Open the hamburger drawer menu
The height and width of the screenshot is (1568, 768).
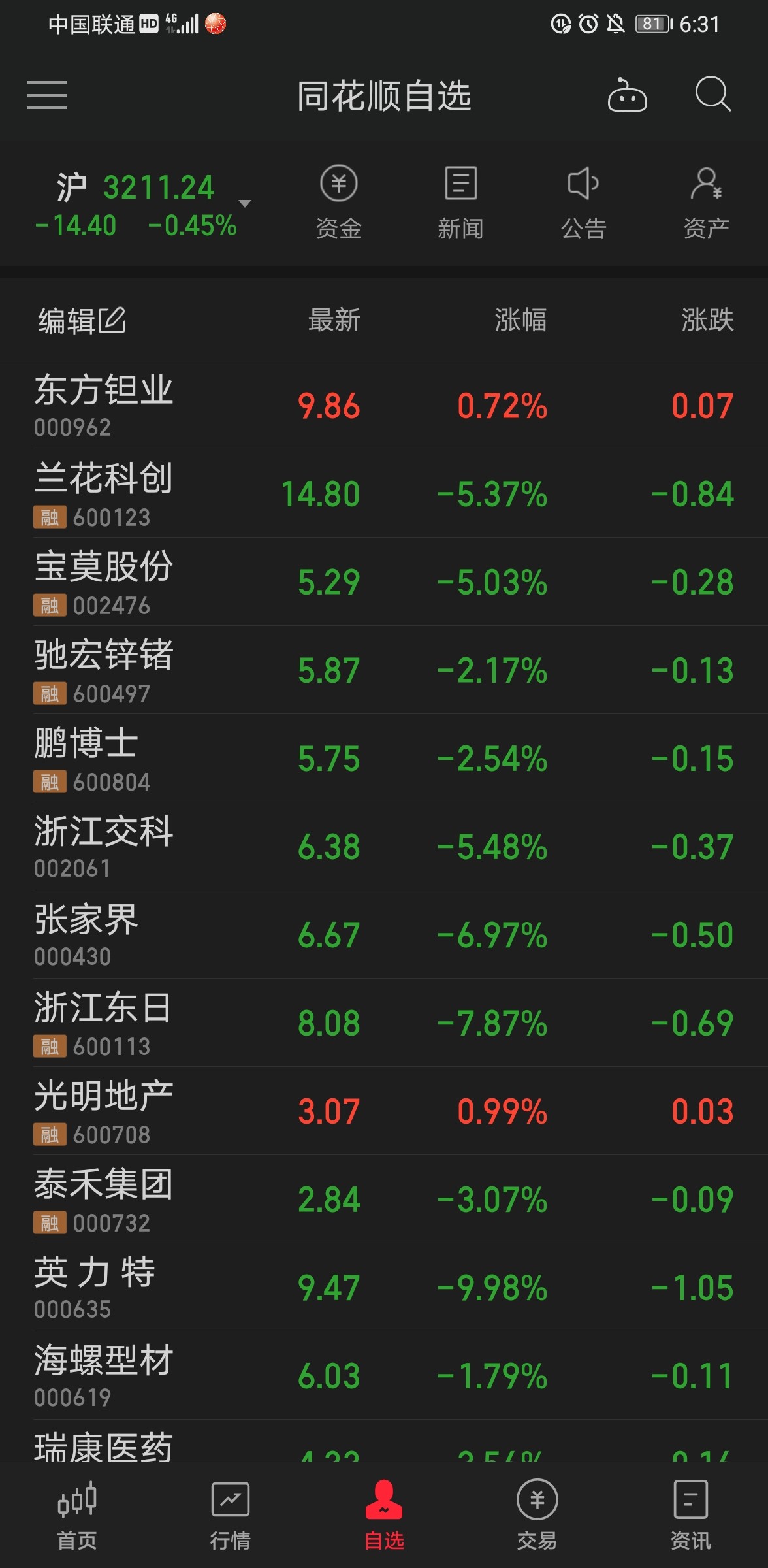[47, 95]
